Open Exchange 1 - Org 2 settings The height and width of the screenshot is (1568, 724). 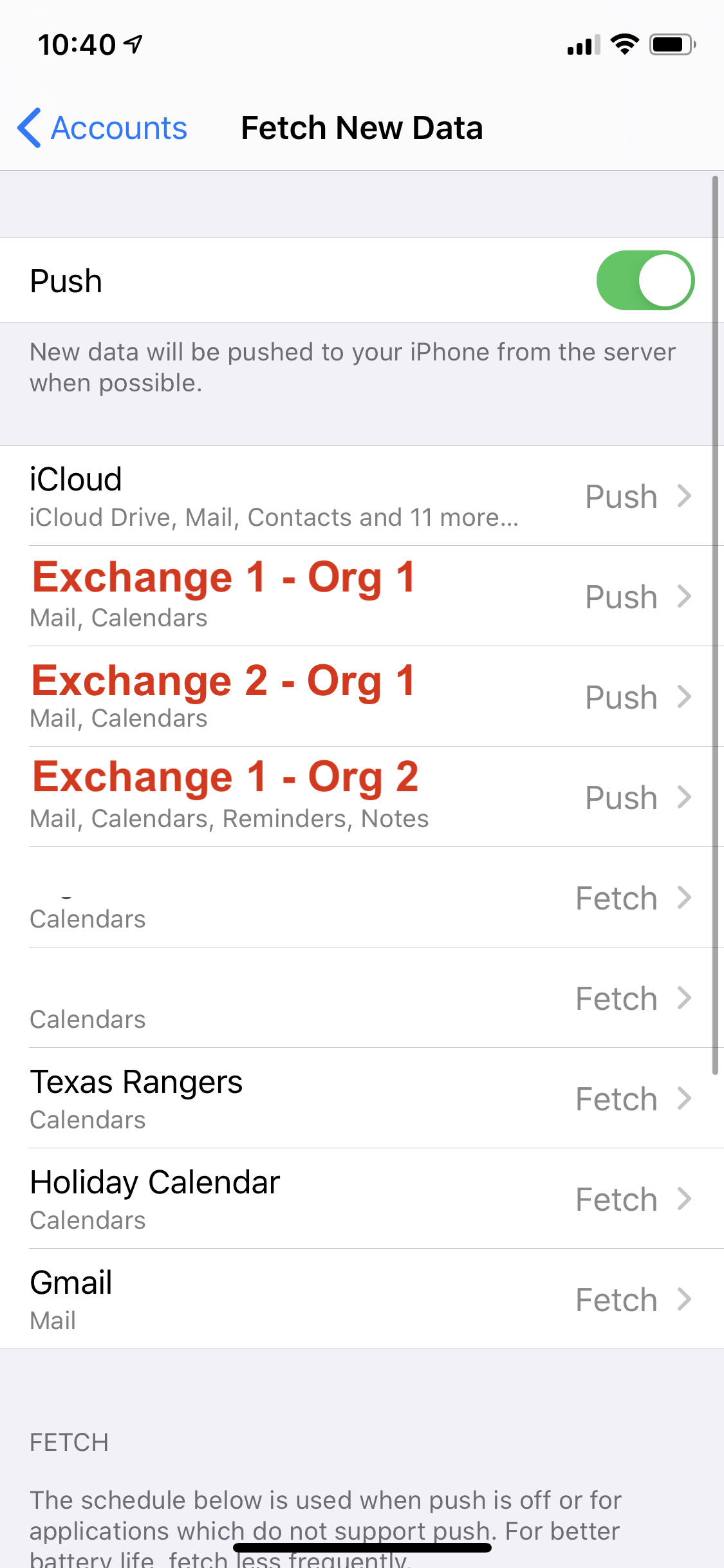tap(360, 797)
